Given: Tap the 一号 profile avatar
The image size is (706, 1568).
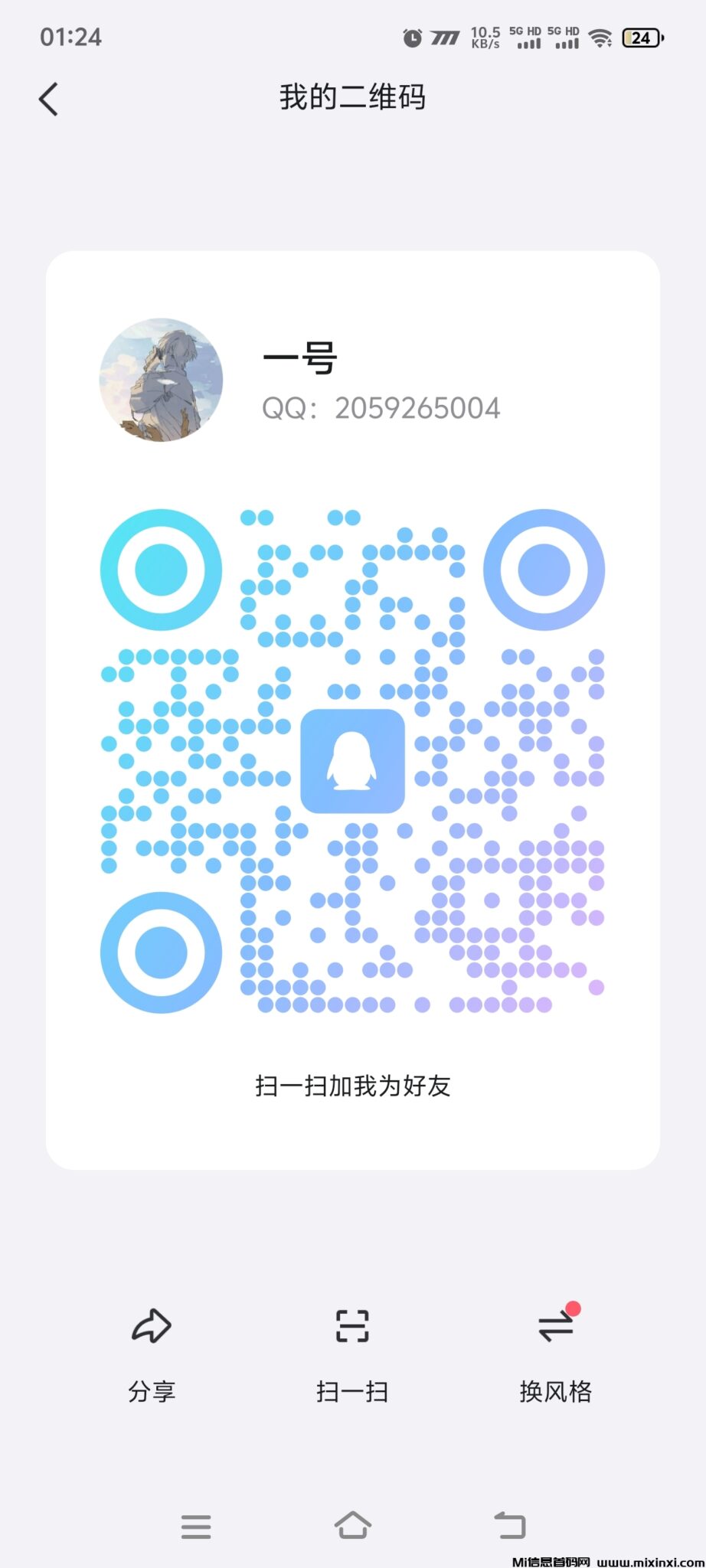Looking at the screenshot, I should tap(161, 381).
